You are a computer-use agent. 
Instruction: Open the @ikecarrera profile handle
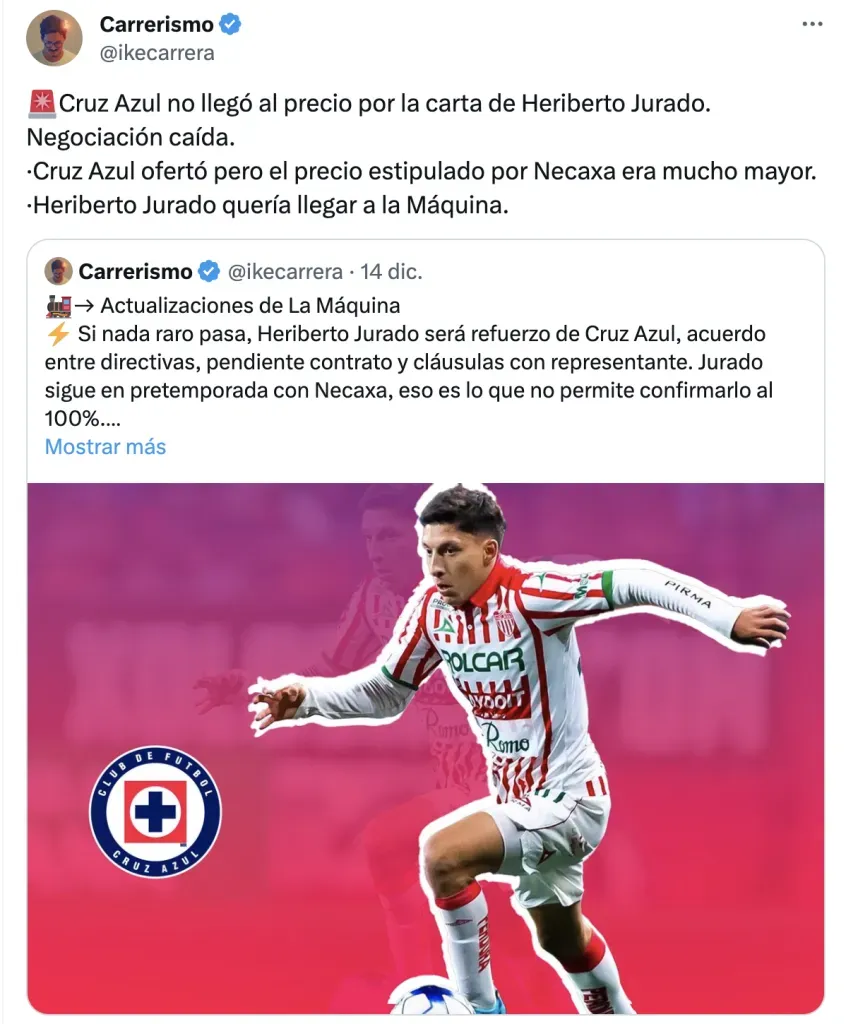[x=157, y=53]
